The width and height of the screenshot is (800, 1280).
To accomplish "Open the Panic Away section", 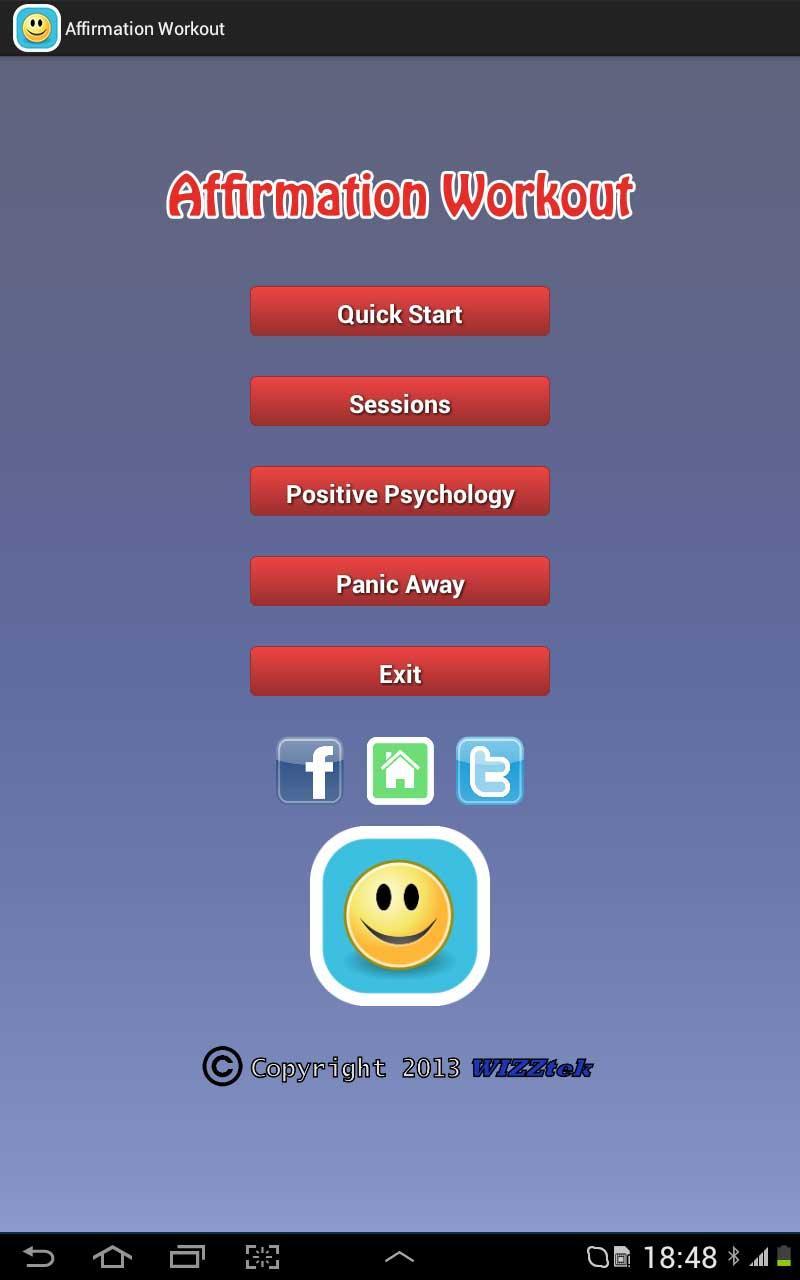I will (x=400, y=581).
